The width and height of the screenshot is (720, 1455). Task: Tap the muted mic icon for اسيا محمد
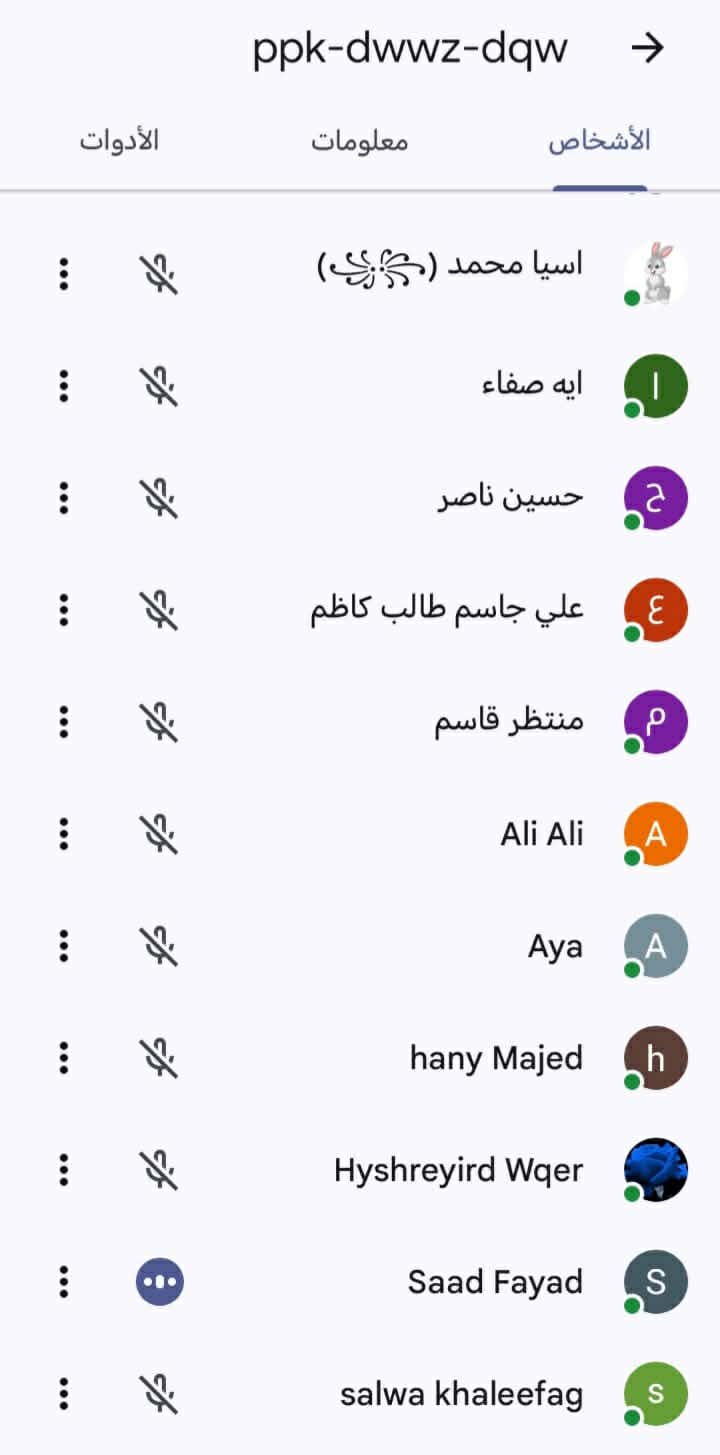click(x=159, y=274)
